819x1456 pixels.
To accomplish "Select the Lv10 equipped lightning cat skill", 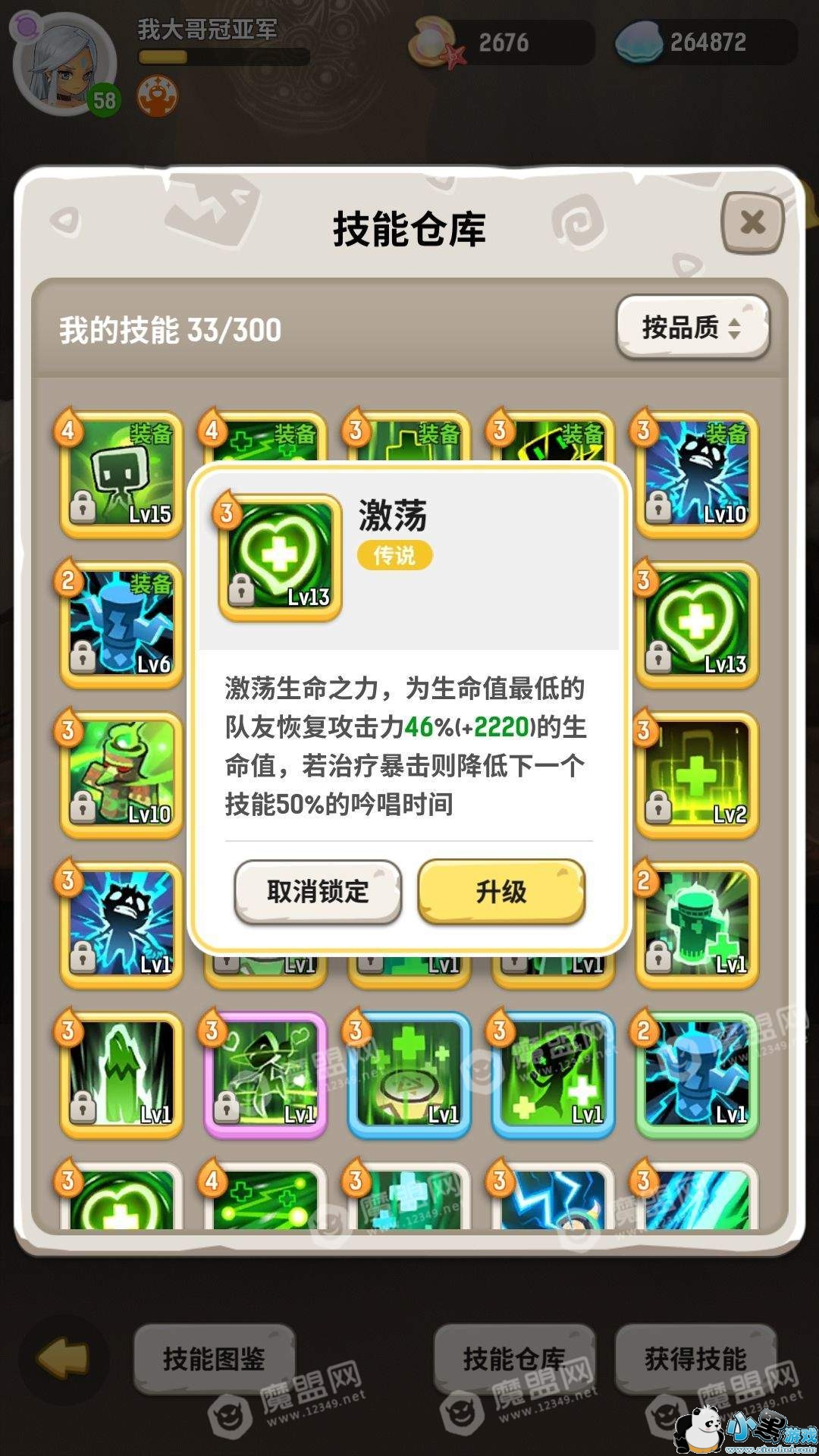I will [x=696, y=475].
